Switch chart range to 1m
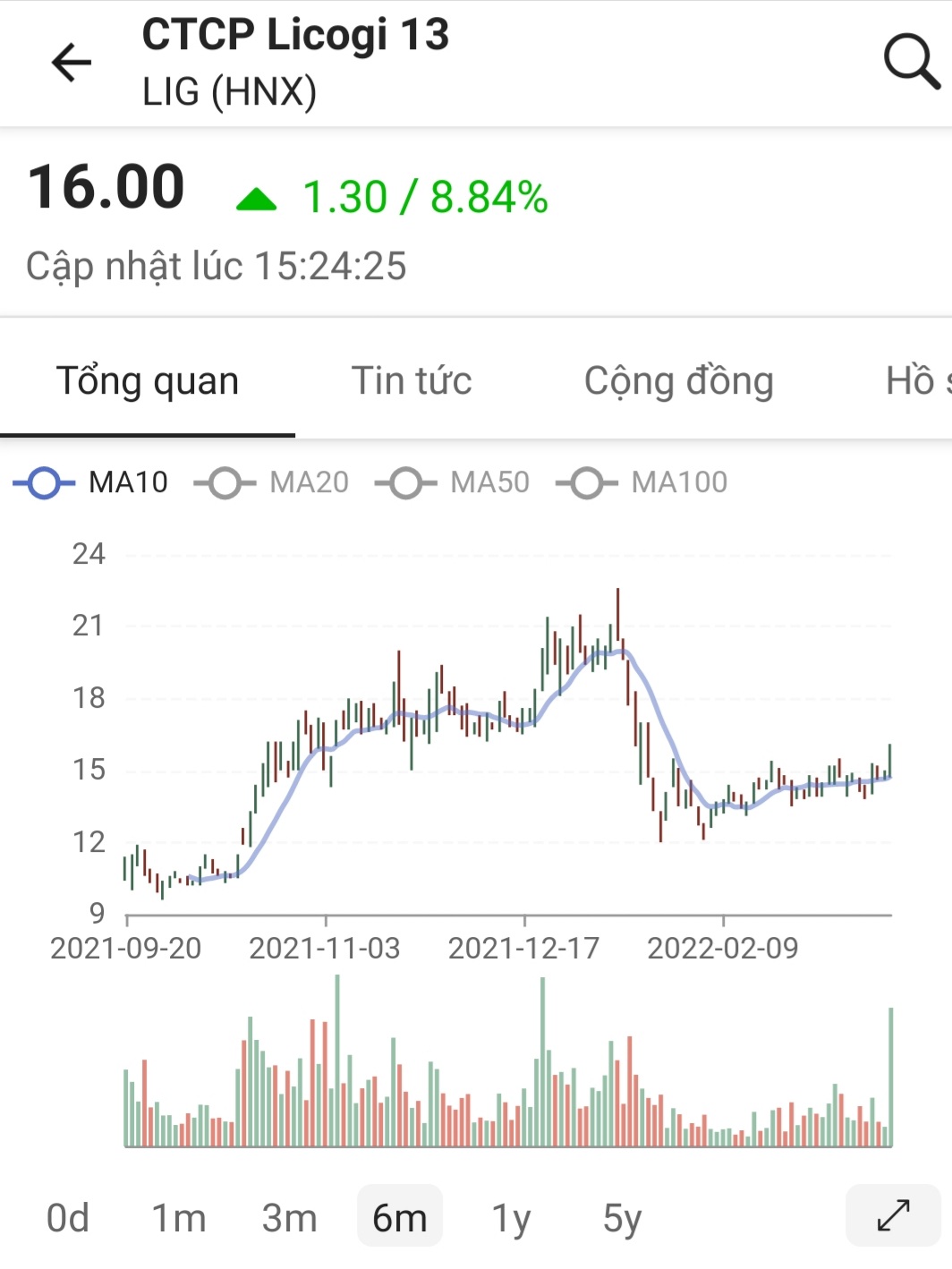952x1269 pixels. [x=178, y=1218]
